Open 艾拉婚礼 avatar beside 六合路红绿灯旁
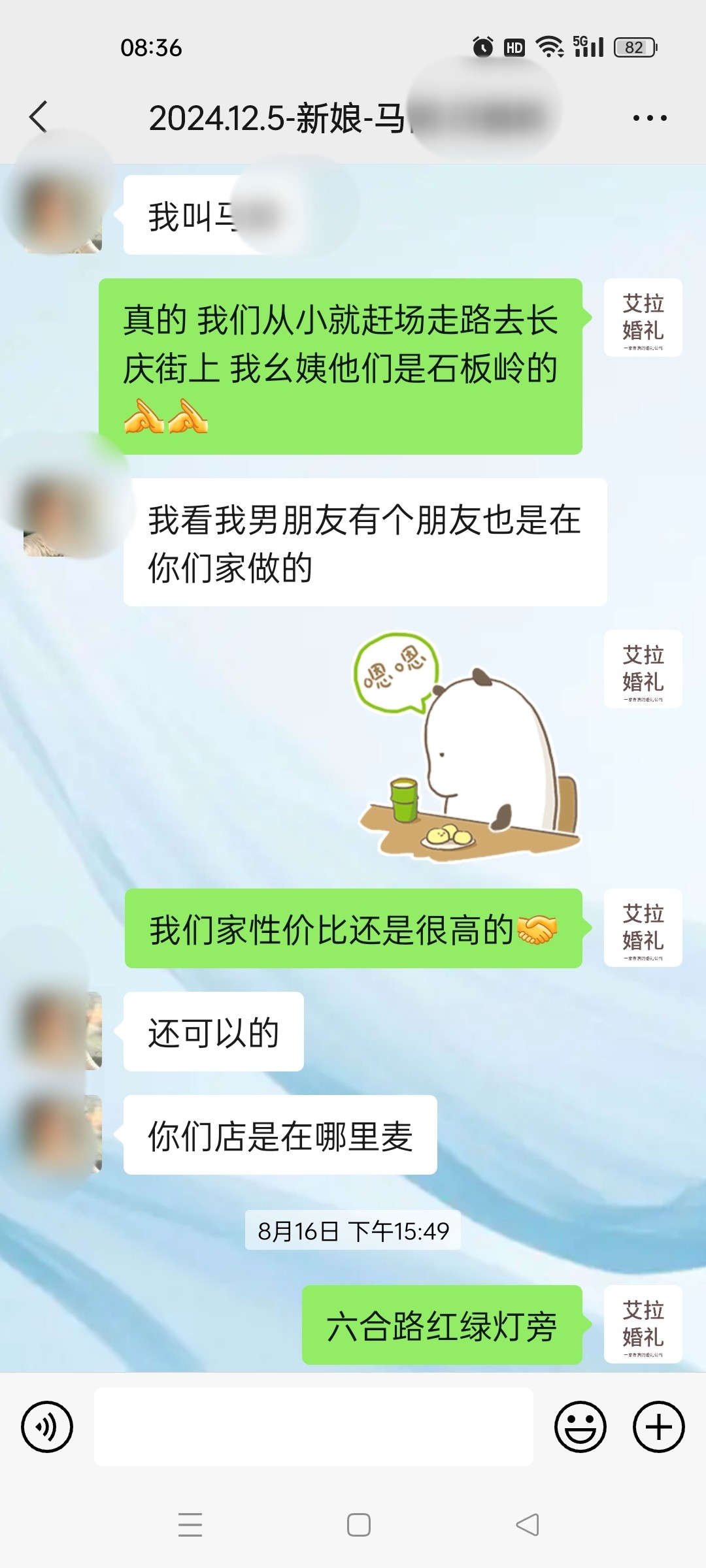Viewport: 706px width, 1568px height. click(x=643, y=1324)
